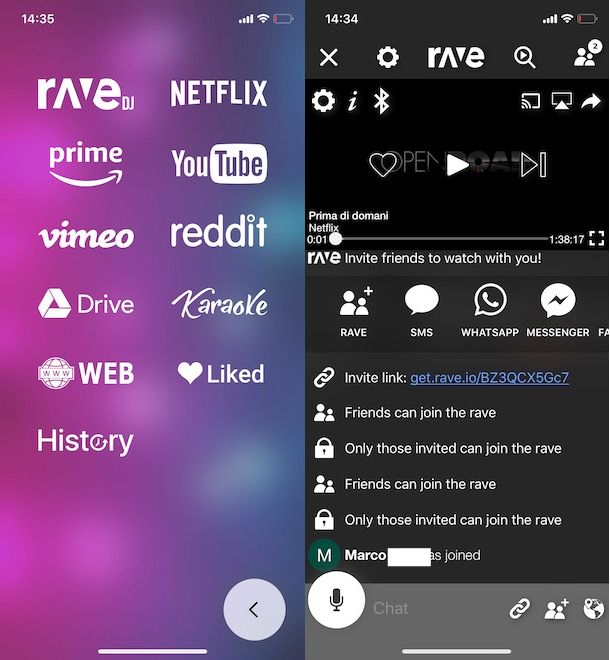Open the participants list icon
Image resolution: width=610 pixels, height=660 pixels.
point(585,57)
